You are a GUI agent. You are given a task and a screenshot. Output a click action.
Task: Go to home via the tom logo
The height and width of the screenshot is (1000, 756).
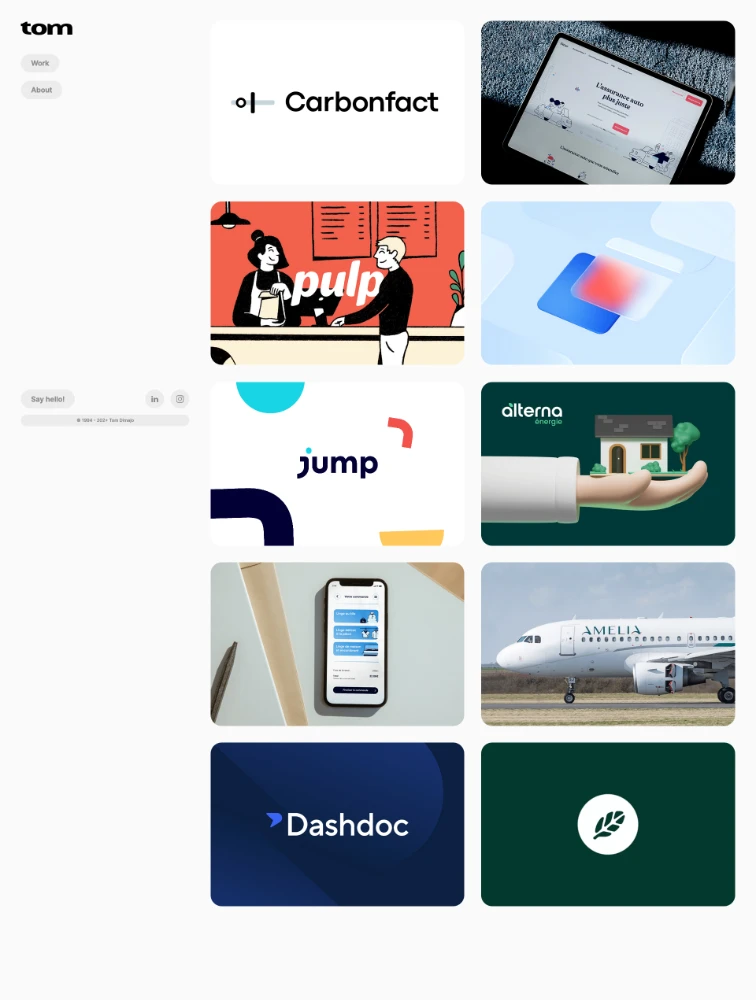[46, 28]
